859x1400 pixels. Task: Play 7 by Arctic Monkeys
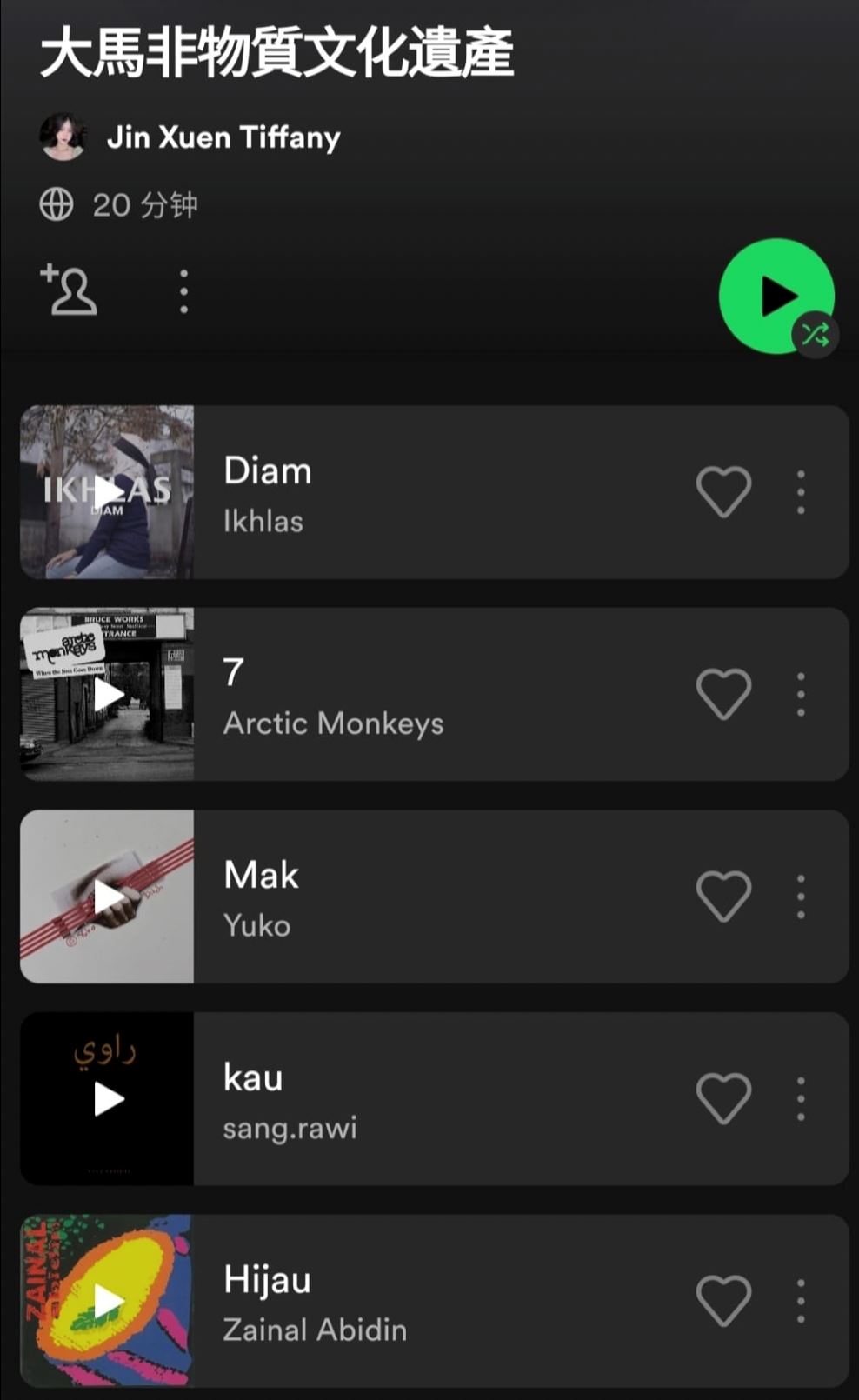point(108,694)
